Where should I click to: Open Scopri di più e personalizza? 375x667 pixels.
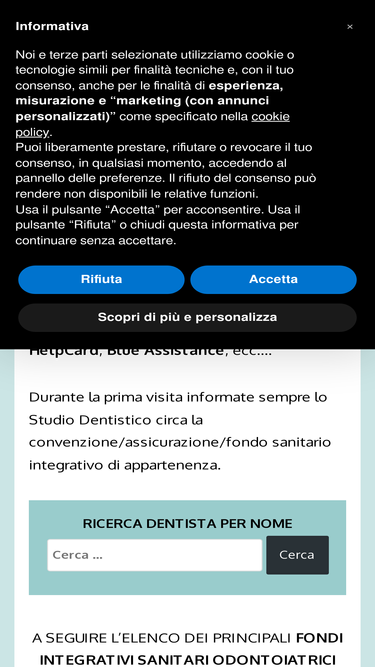[188, 317]
